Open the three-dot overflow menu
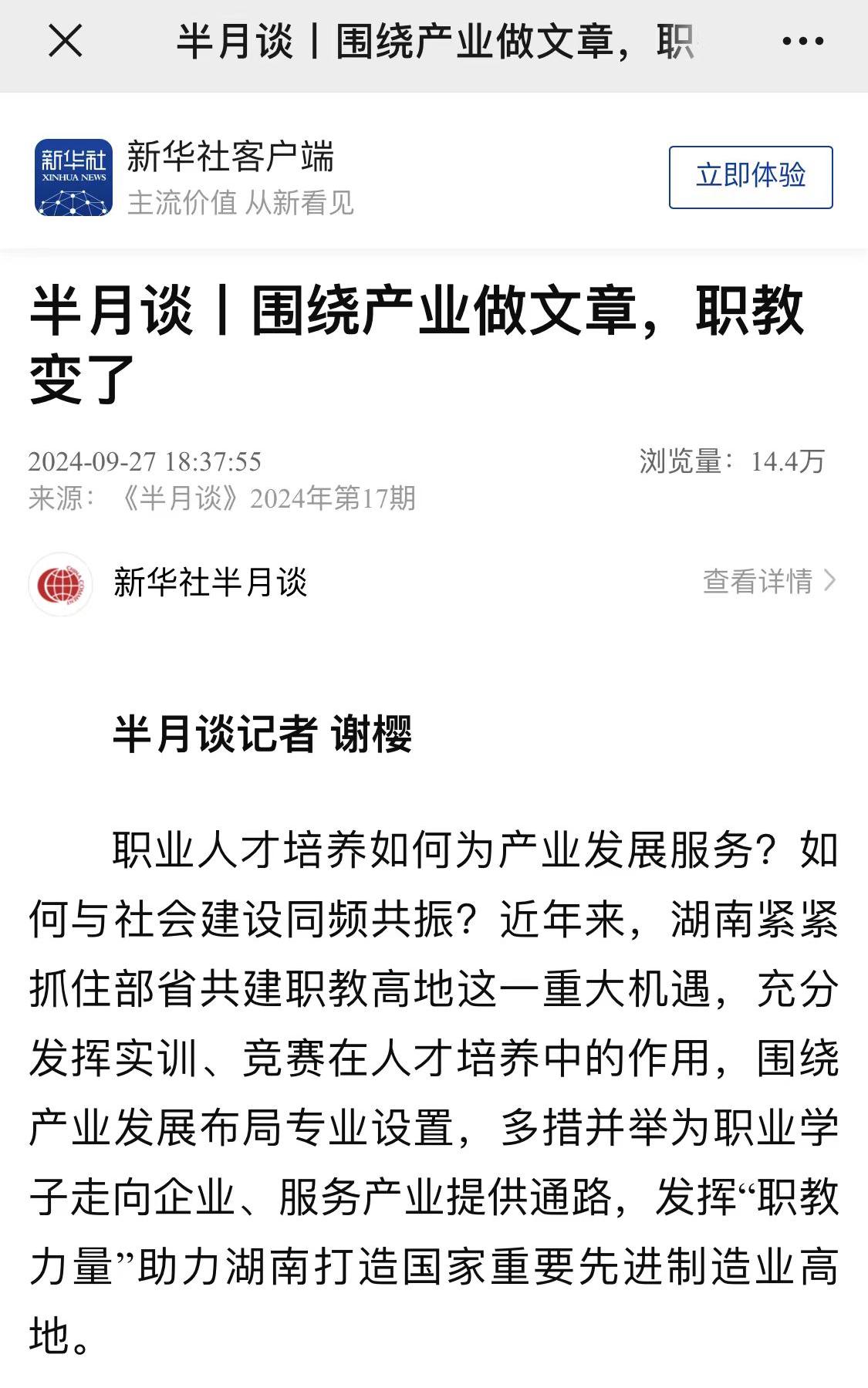The width and height of the screenshot is (868, 1388). click(x=802, y=41)
